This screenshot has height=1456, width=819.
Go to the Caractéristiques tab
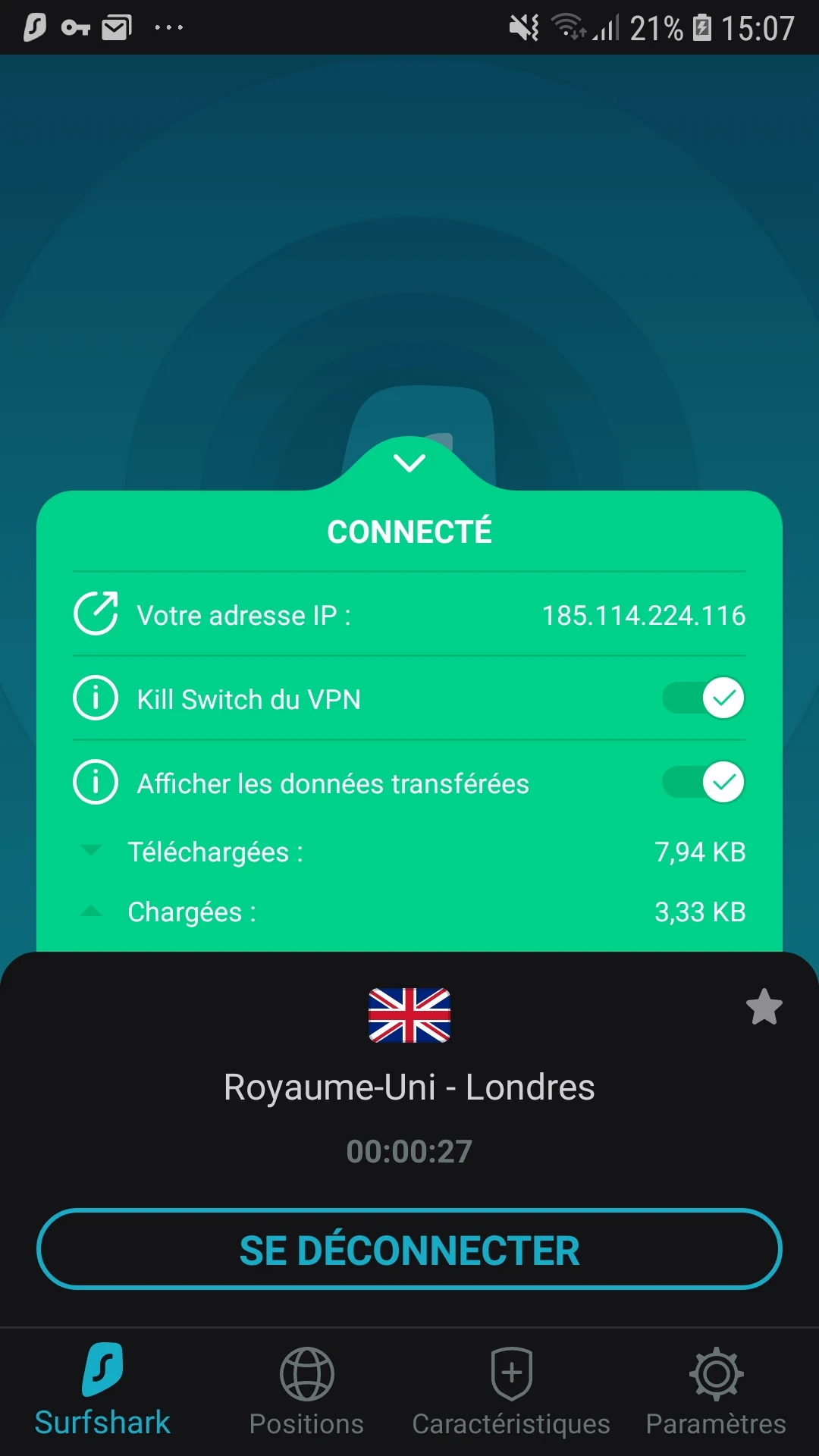click(x=511, y=1392)
